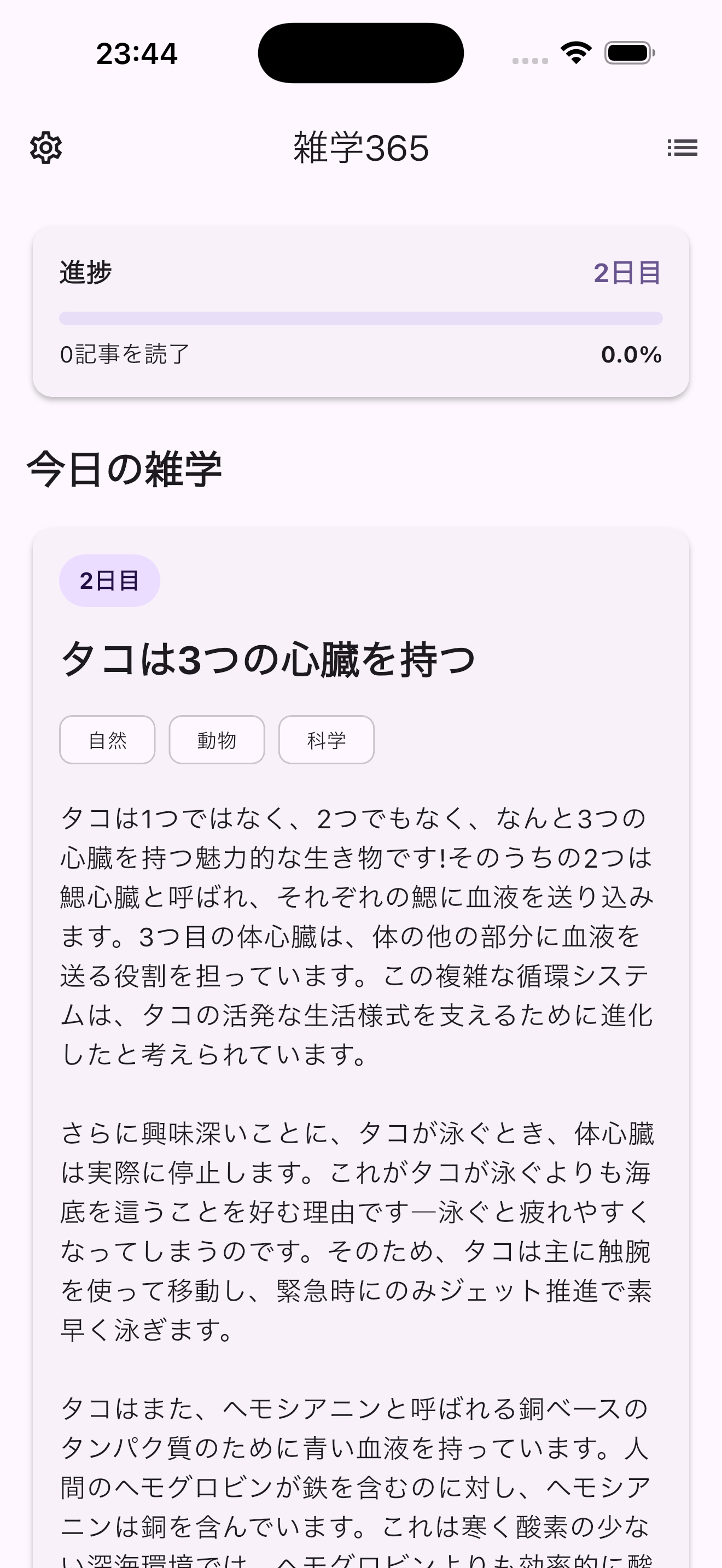Select the 科学 tag
The height and width of the screenshot is (1568, 722).
(x=325, y=739)
